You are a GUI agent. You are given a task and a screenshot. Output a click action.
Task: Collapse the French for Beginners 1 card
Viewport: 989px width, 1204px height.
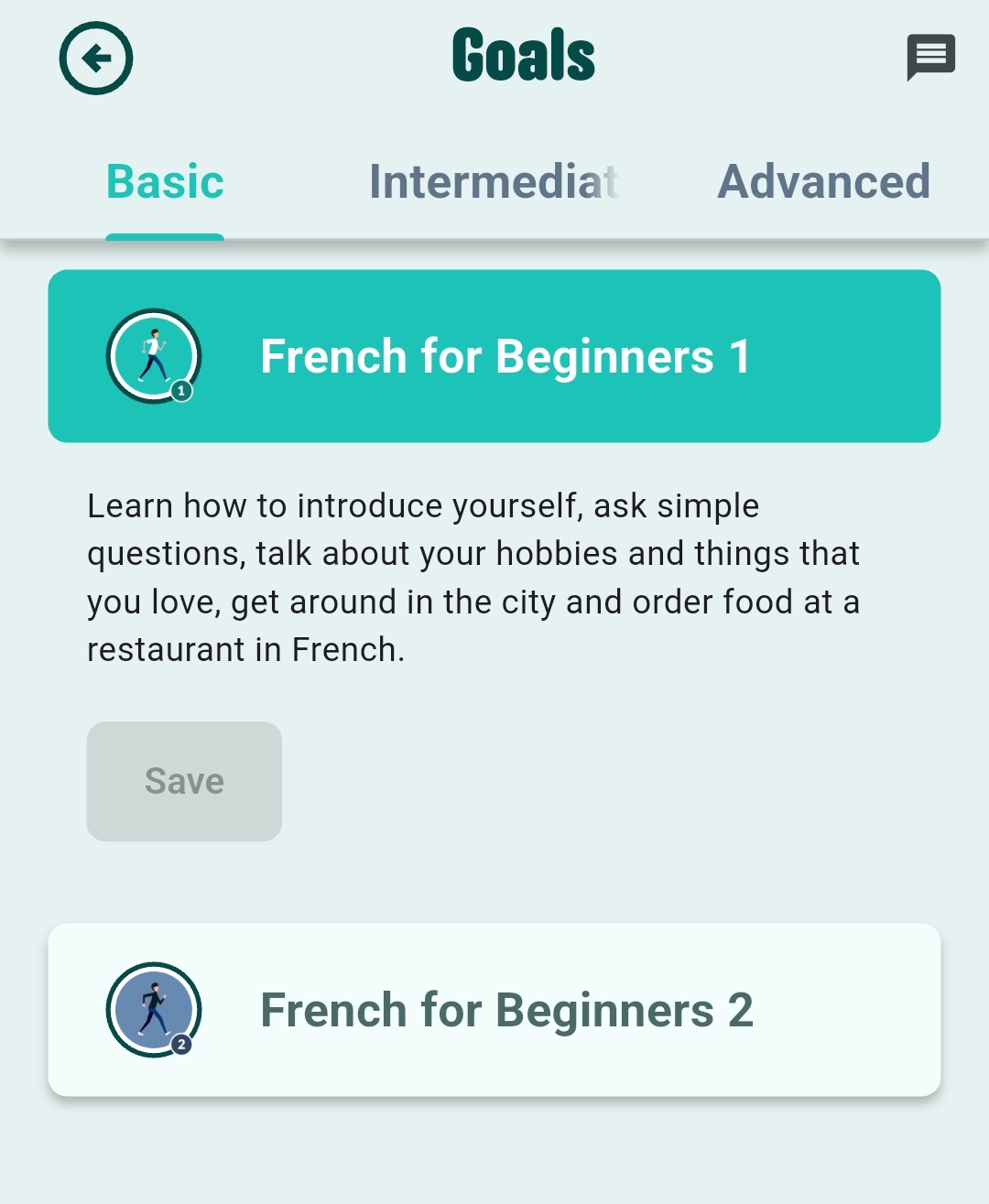click(x=494, y=356)
